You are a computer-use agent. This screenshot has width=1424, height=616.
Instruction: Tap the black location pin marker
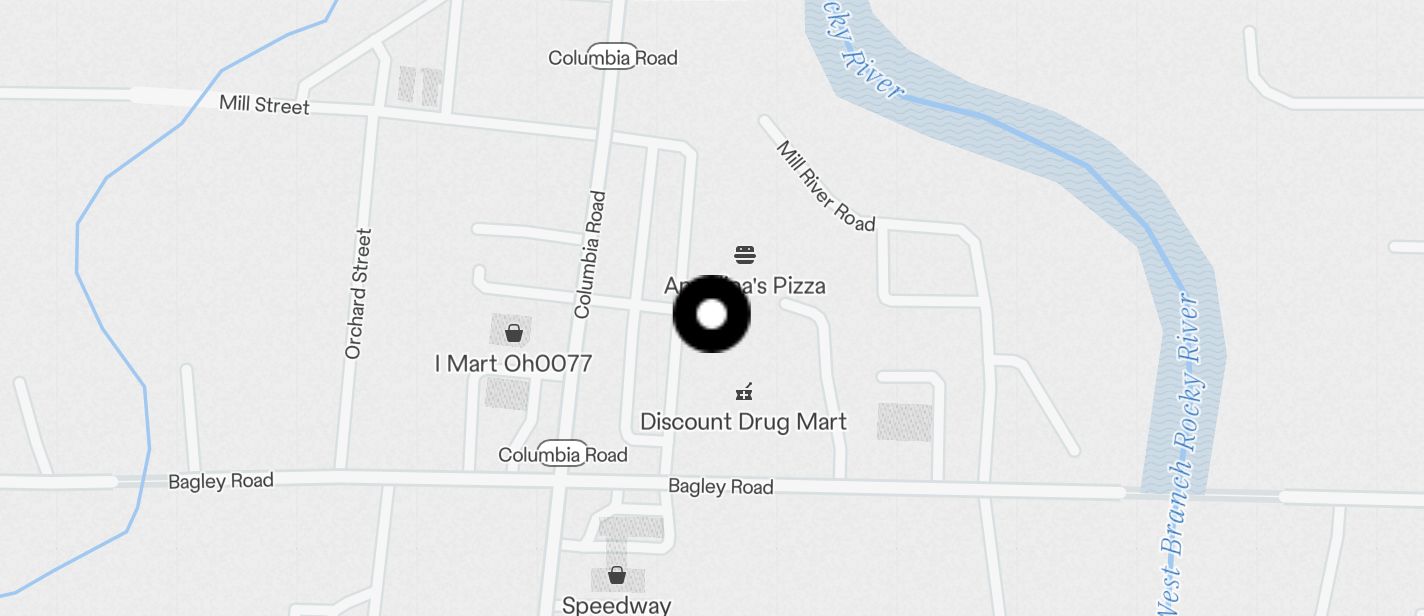[x=711, y=315]
